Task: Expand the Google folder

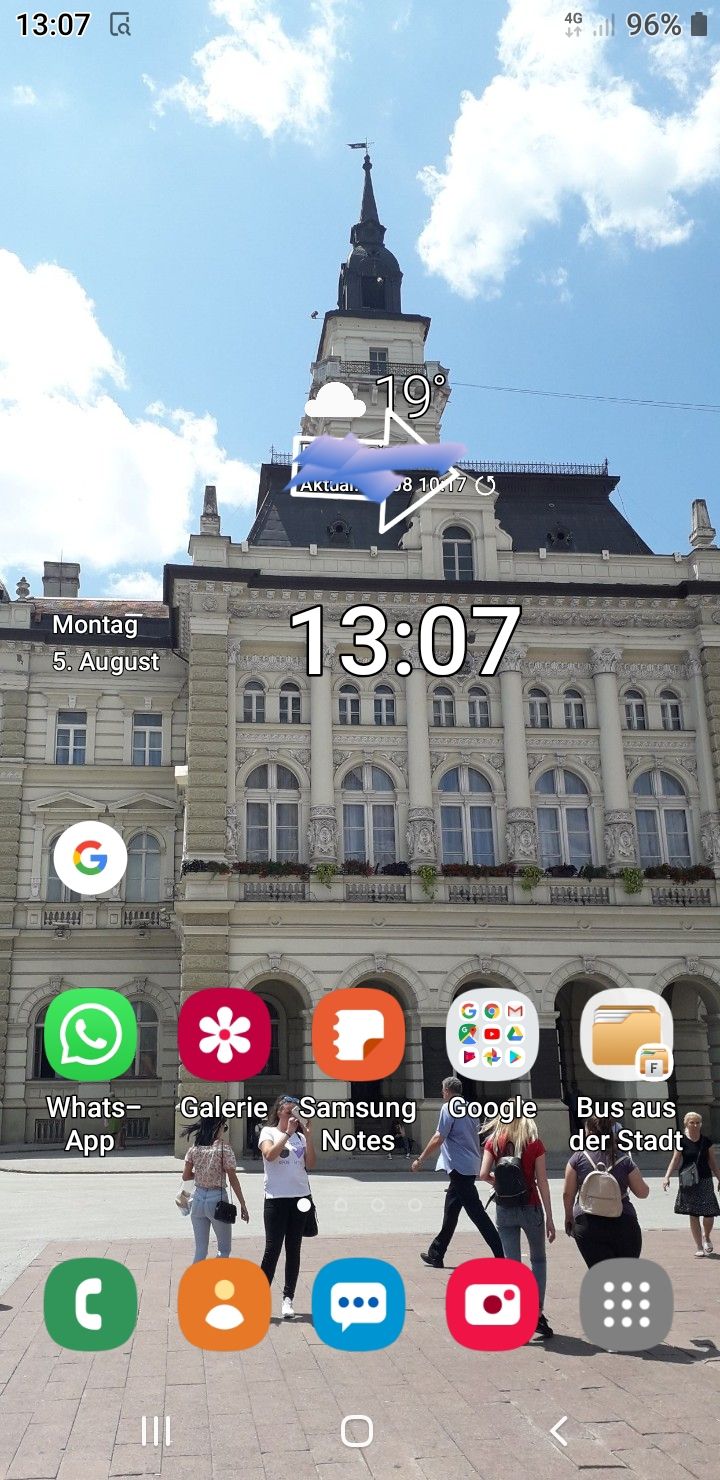Action: coord(492,1034)
